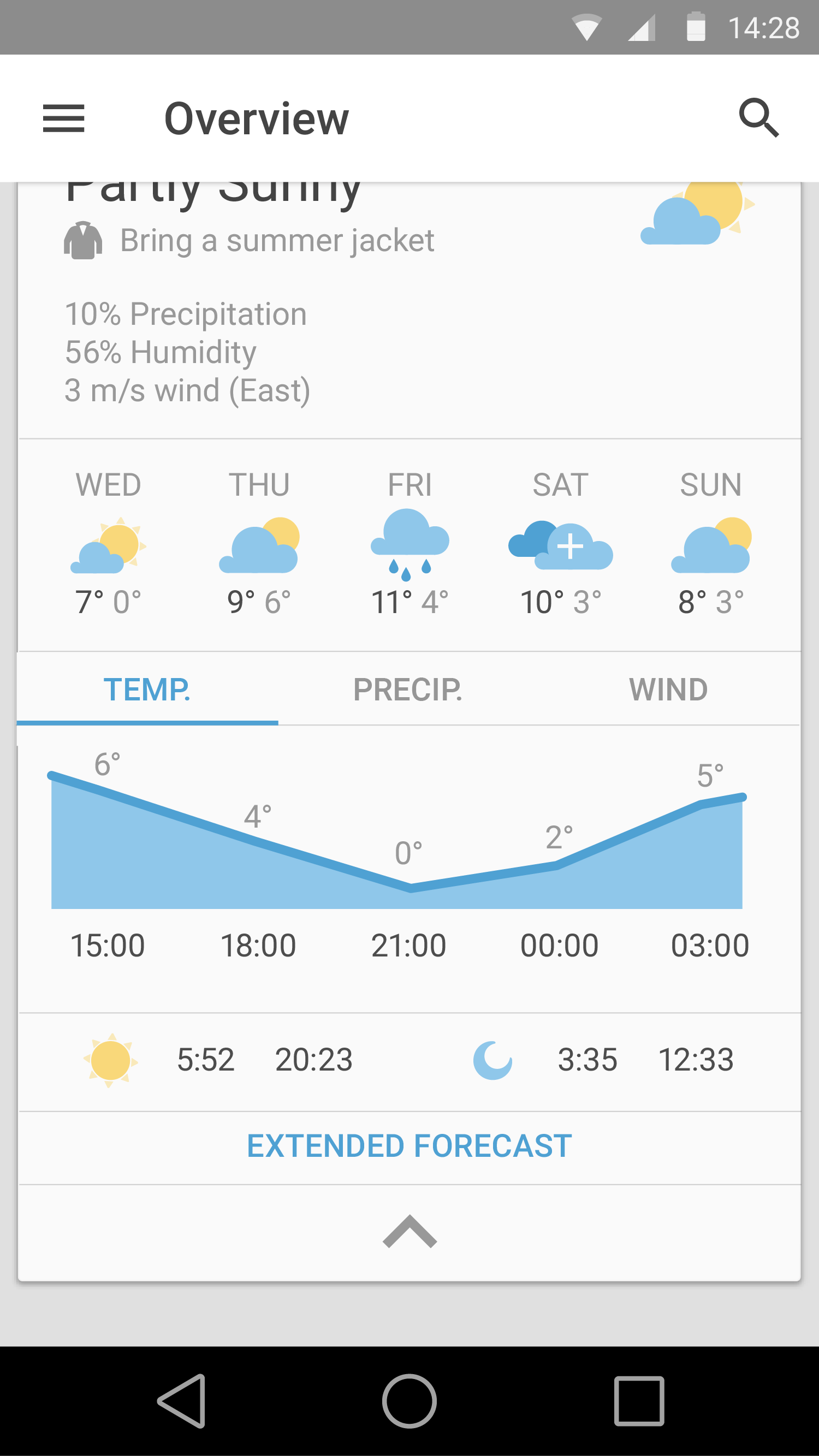This screenshot has width=819, height=1456.
Task: Open the hamburger navigation menu
Action: coord(63,118)
